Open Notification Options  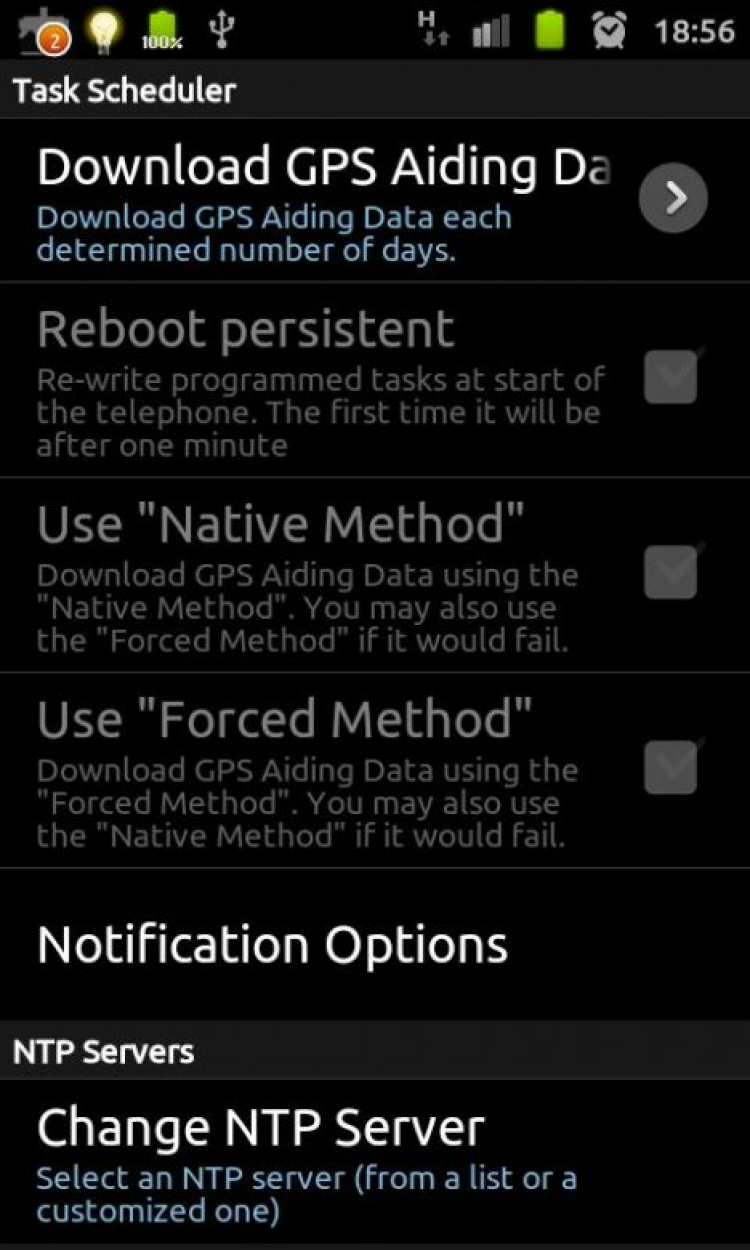272,945
